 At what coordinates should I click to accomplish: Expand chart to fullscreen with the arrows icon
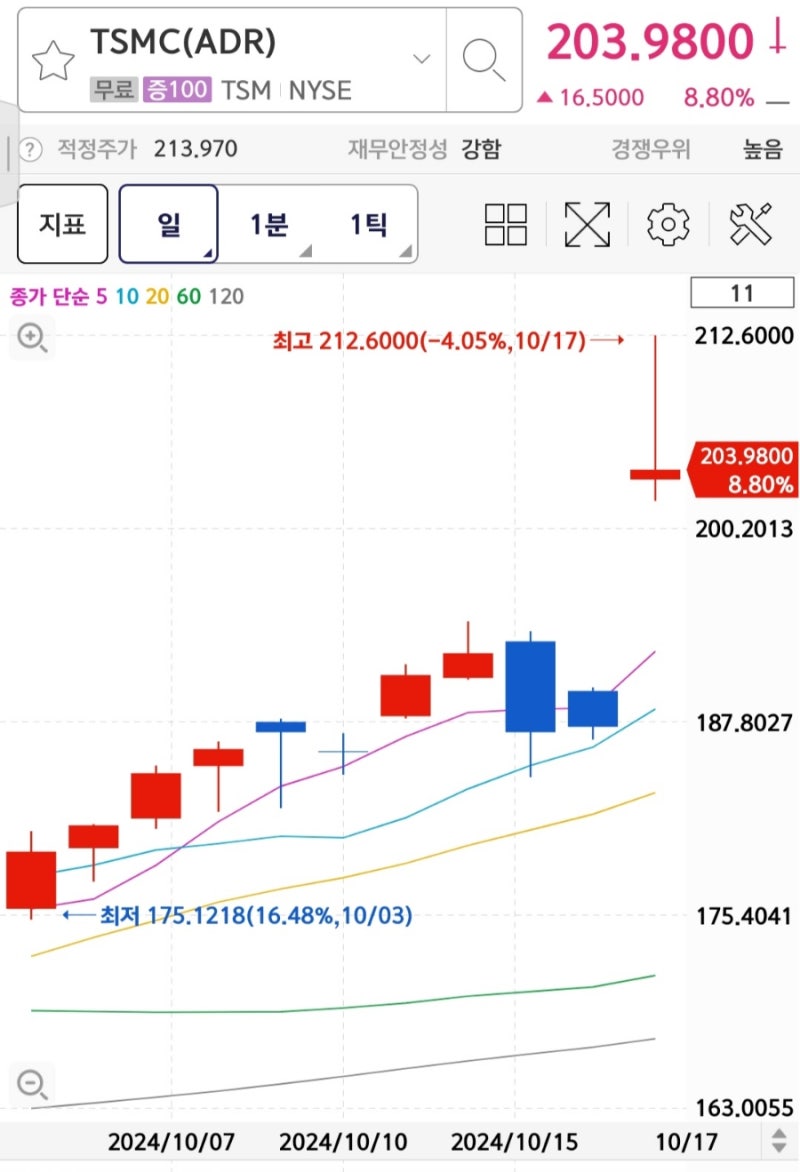coord(586,226)
